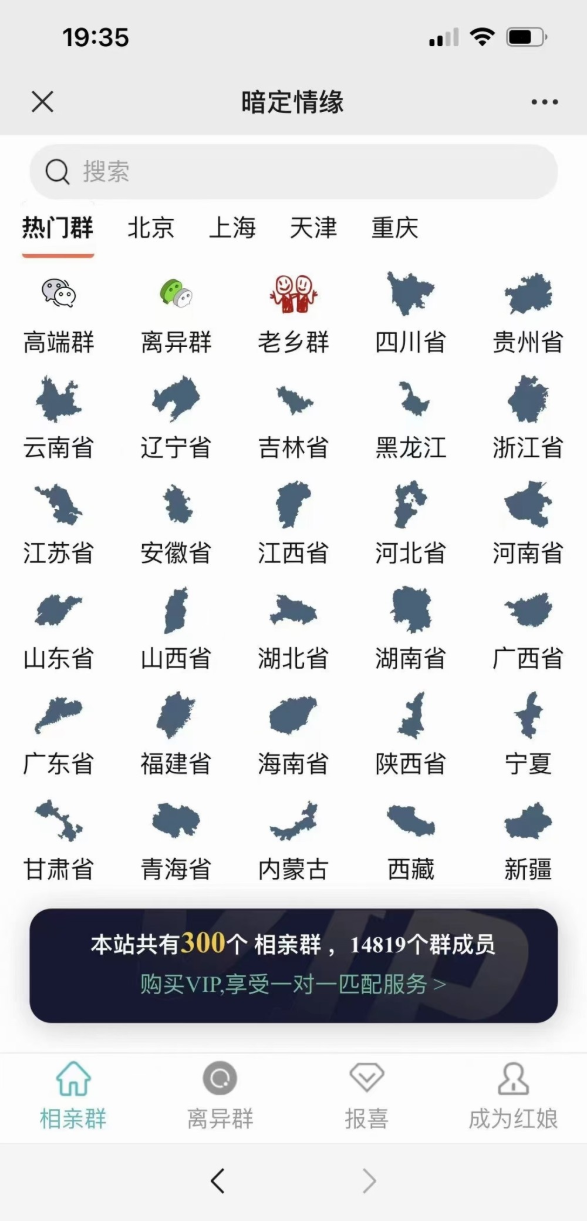Open the 湖北省 groups

point(293,631)
